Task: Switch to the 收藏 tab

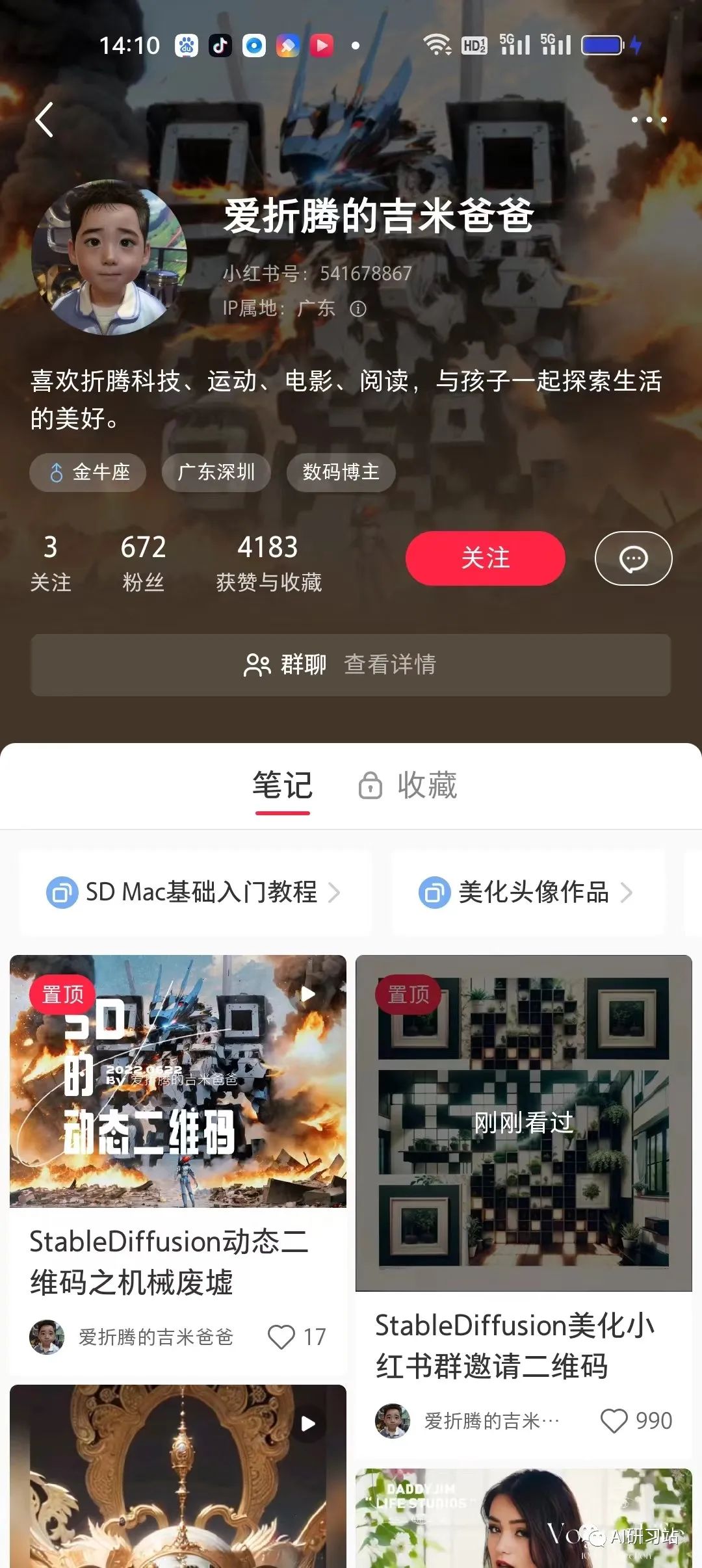Action: tap(408, 785)
